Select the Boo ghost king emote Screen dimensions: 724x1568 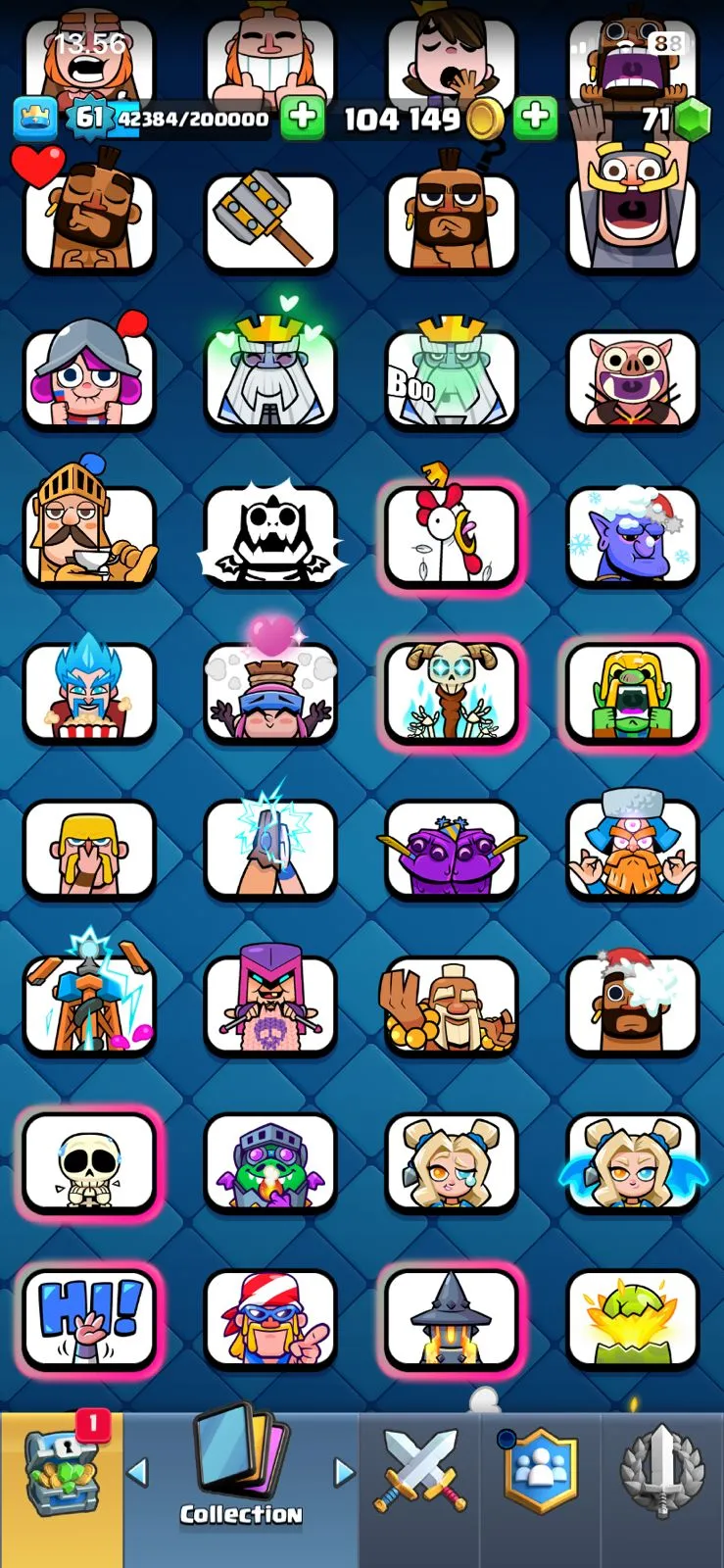point(452,380)
